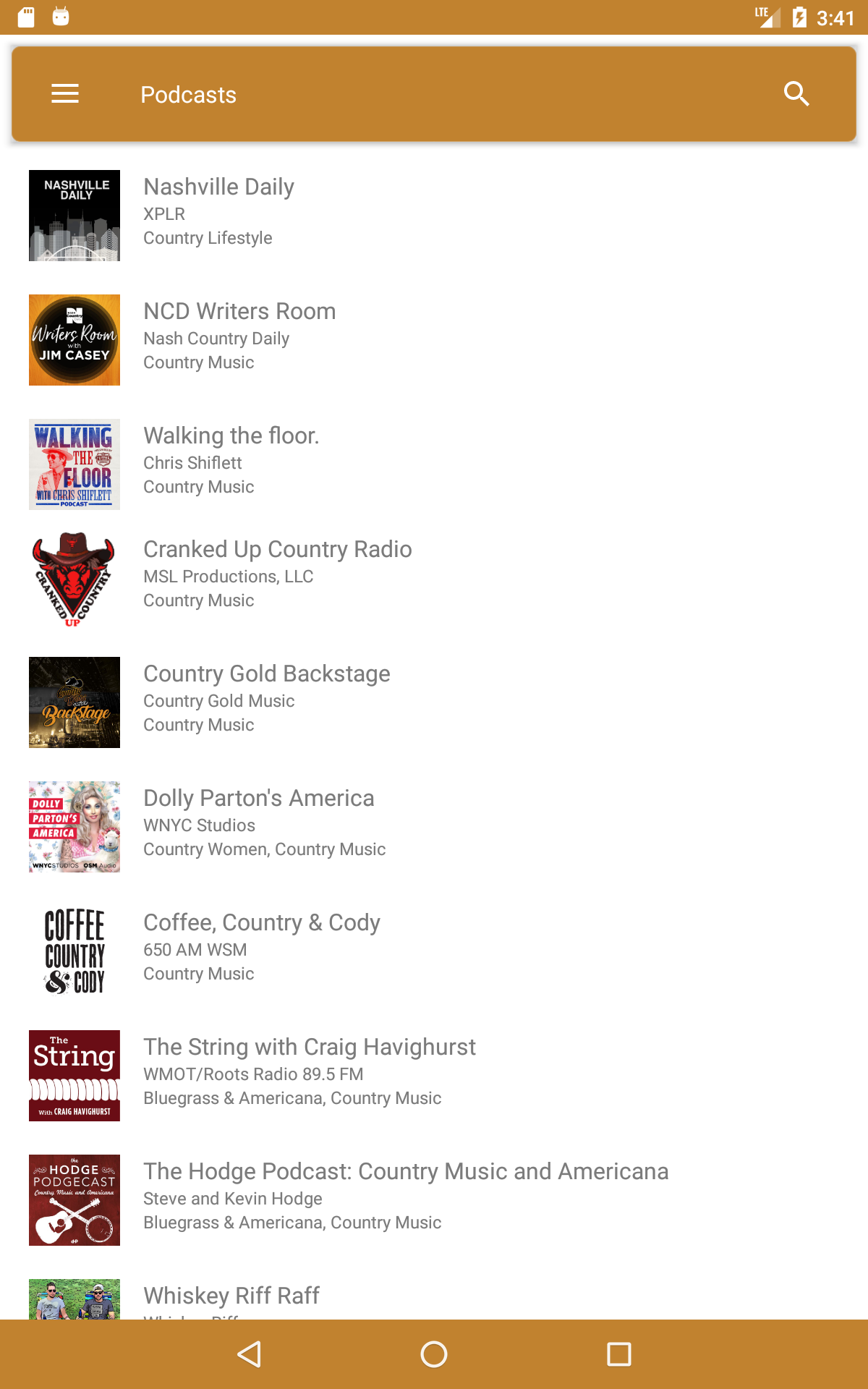Select Coffee, Country & Cody

coord(434,951)
